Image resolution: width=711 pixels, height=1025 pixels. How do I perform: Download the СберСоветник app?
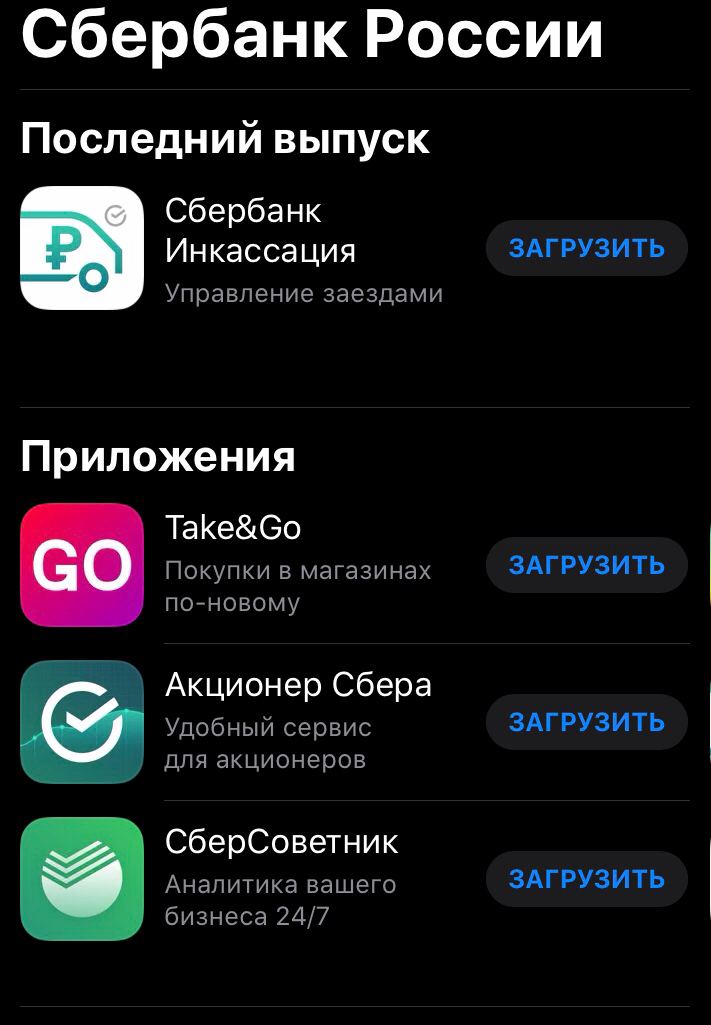tap(586, 879)
